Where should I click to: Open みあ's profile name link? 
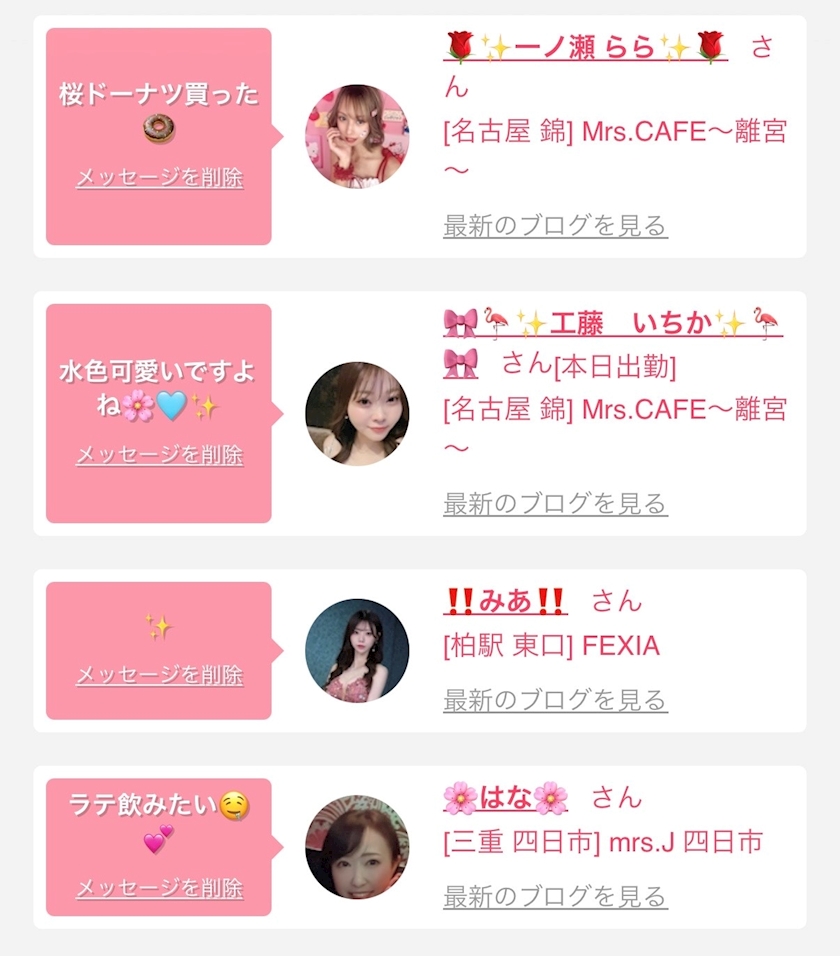click(505, 601)
